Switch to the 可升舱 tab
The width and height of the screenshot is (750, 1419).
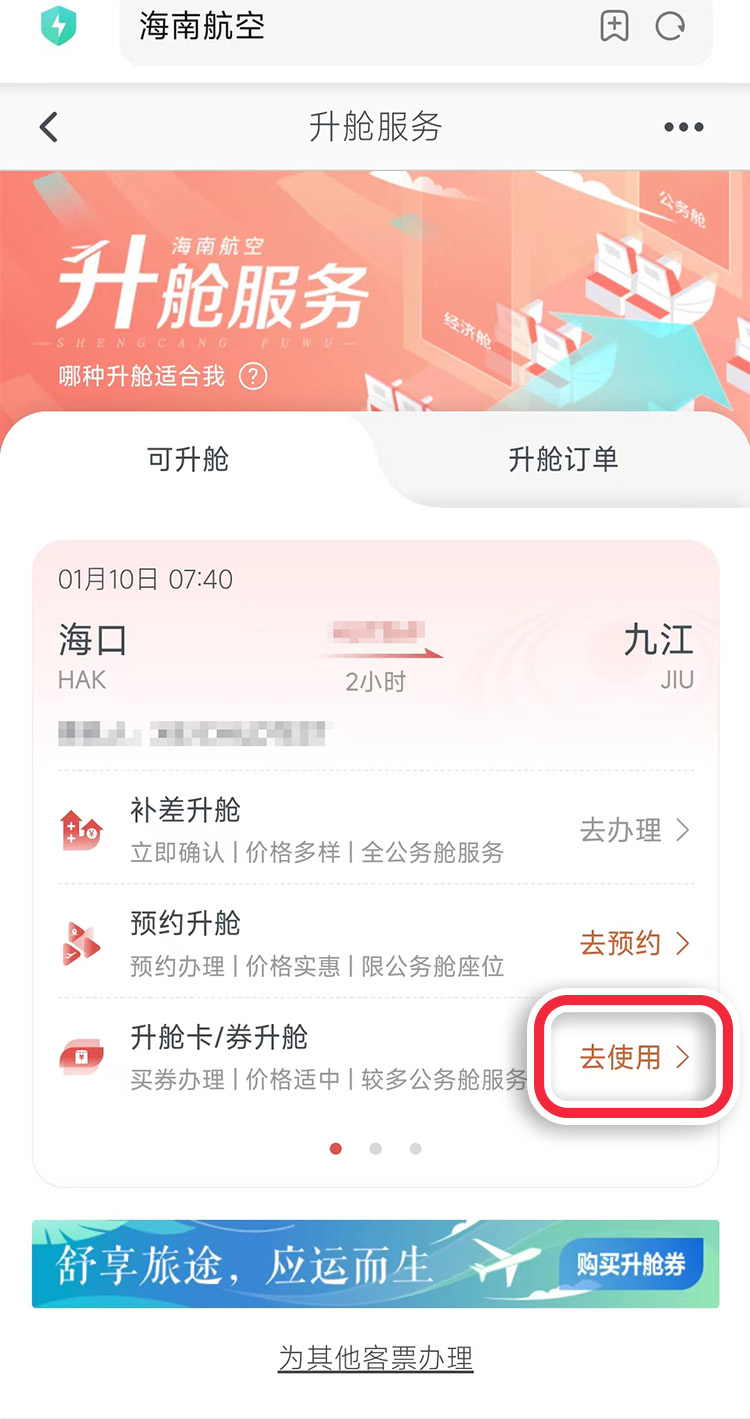(x=188, y=459)
